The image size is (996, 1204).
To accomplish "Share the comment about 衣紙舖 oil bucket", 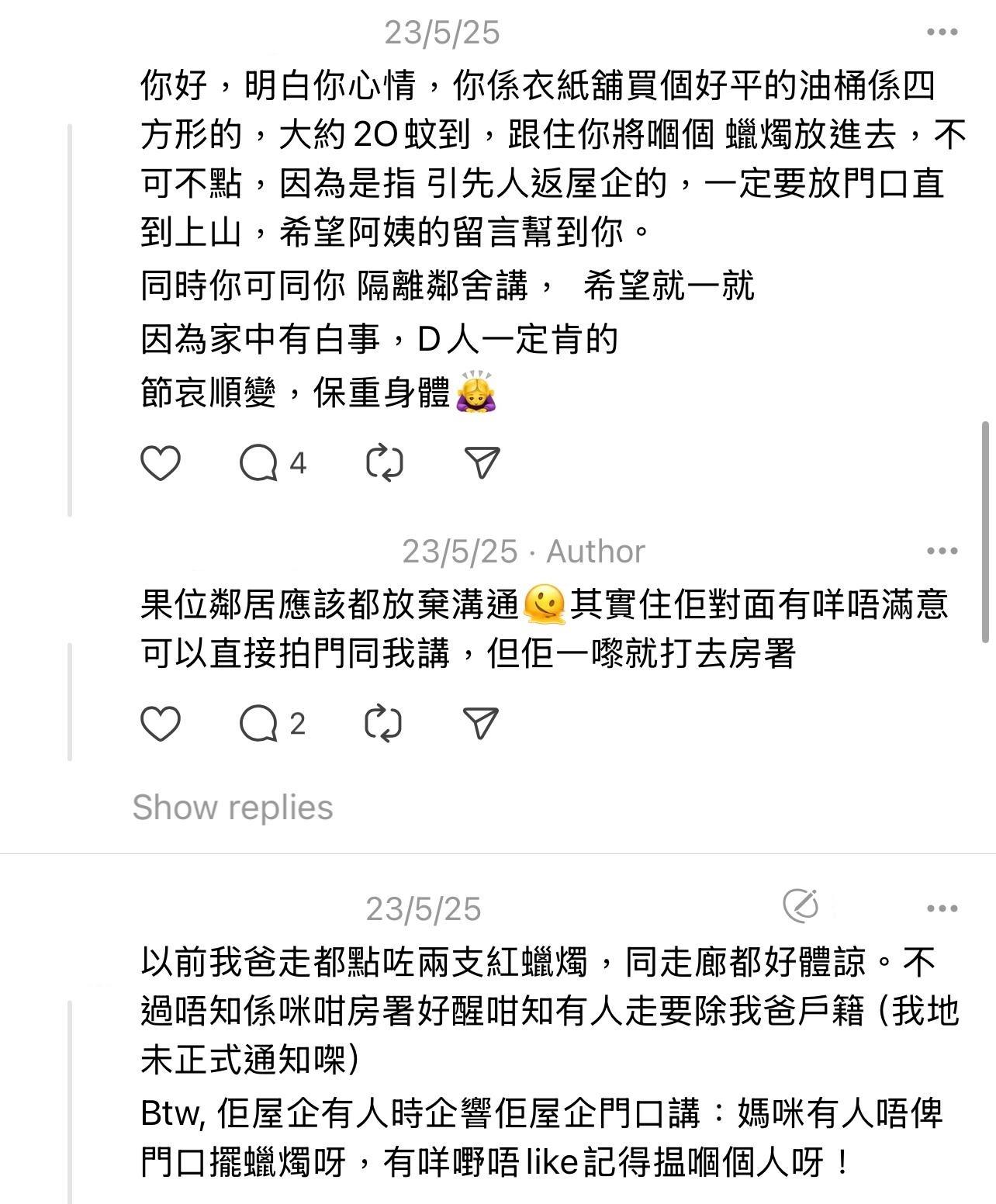I will coord(482,463).
